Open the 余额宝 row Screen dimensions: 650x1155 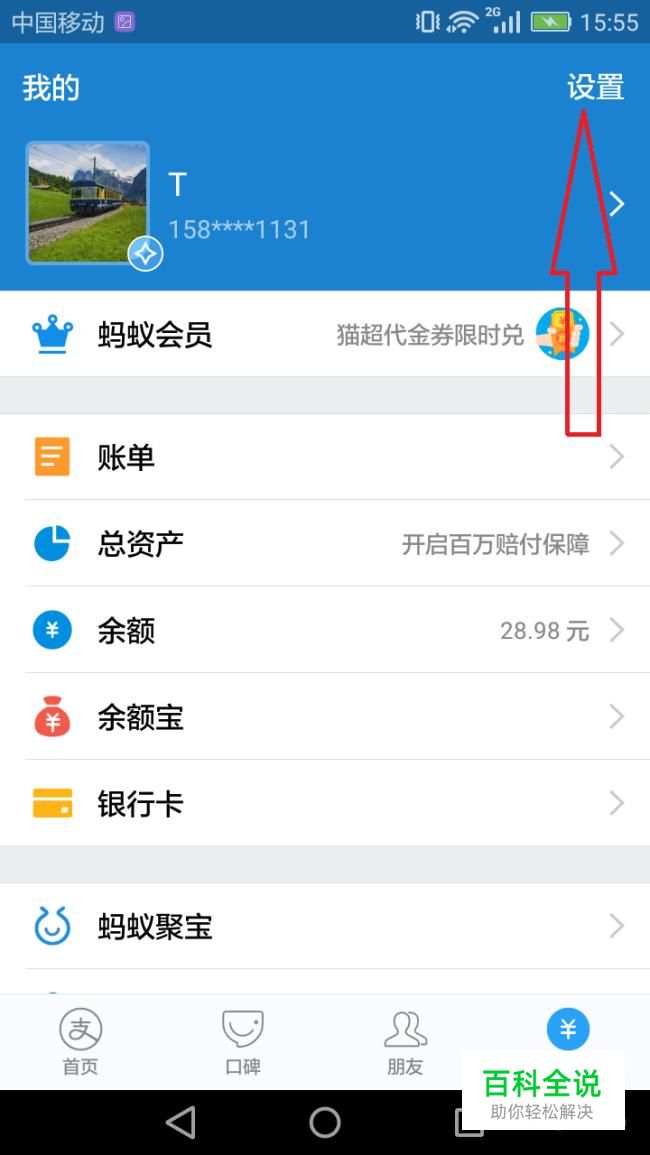pos(324,717)
